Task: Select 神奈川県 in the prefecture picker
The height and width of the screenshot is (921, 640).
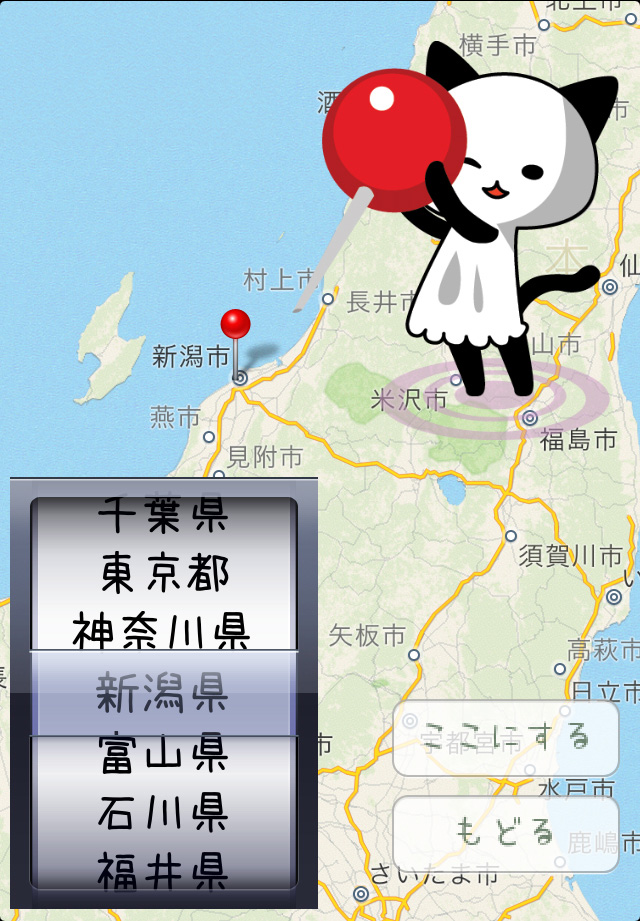Action: 164,630
